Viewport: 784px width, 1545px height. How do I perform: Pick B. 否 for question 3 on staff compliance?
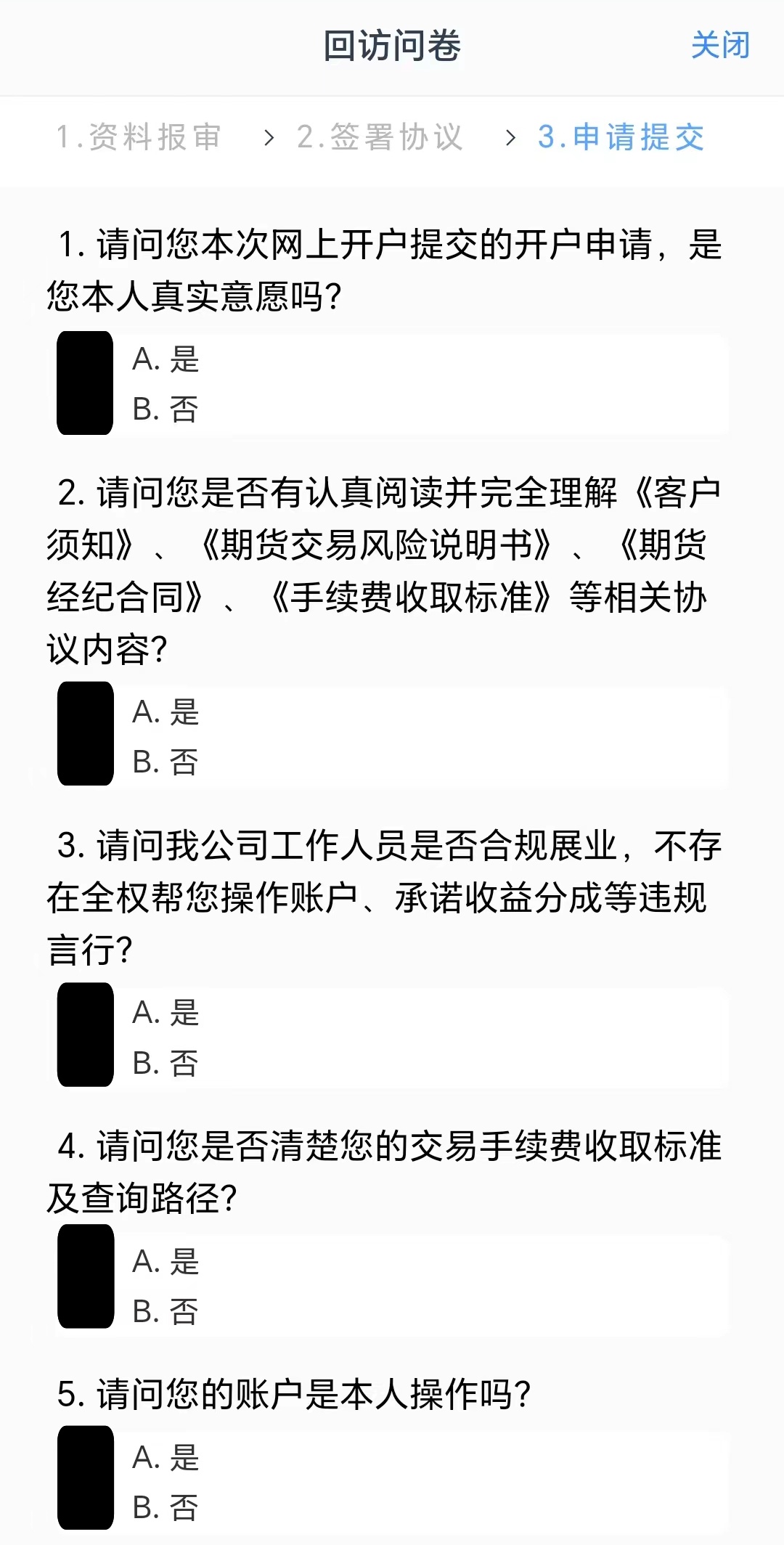pyautogui.click(x=166, y=1063)
